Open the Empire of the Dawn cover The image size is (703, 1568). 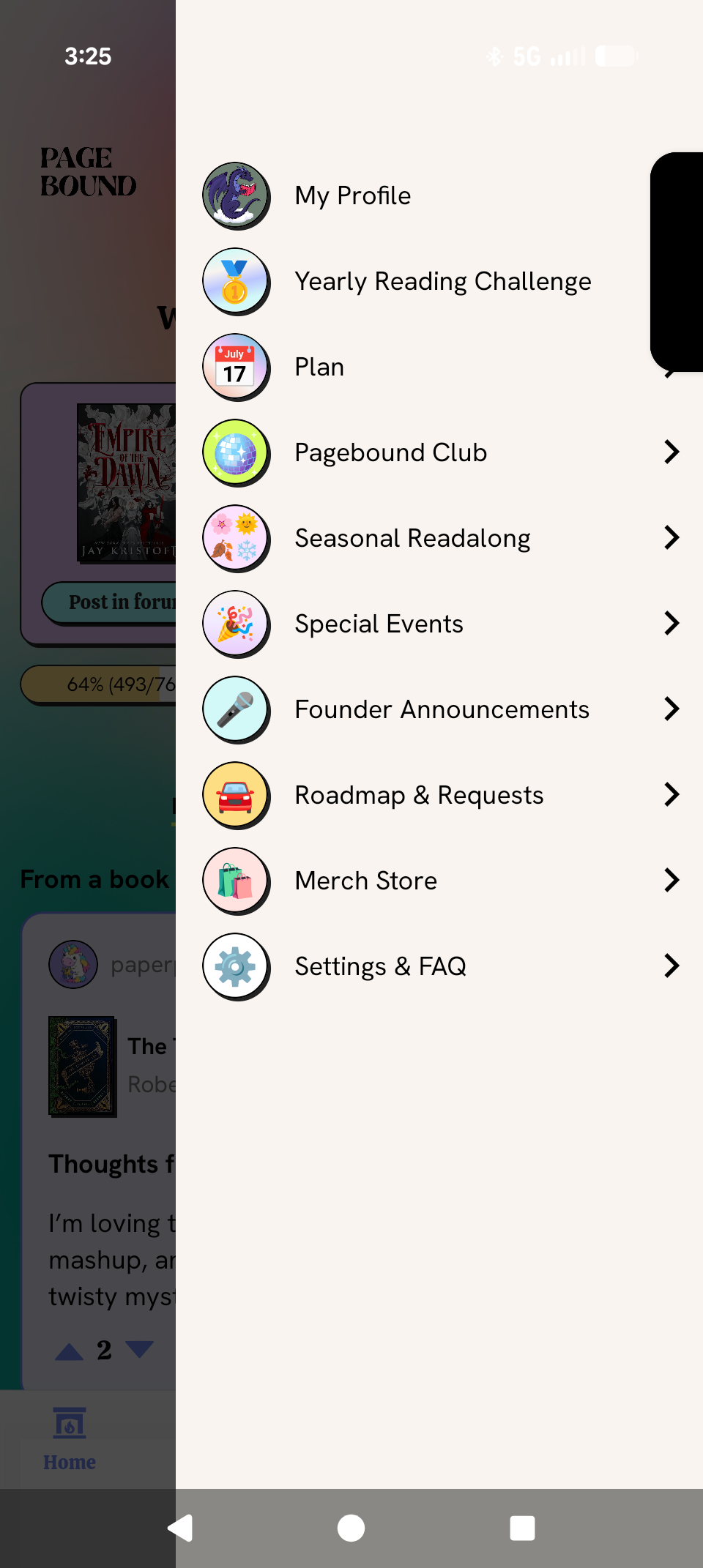tap(127, 482)
